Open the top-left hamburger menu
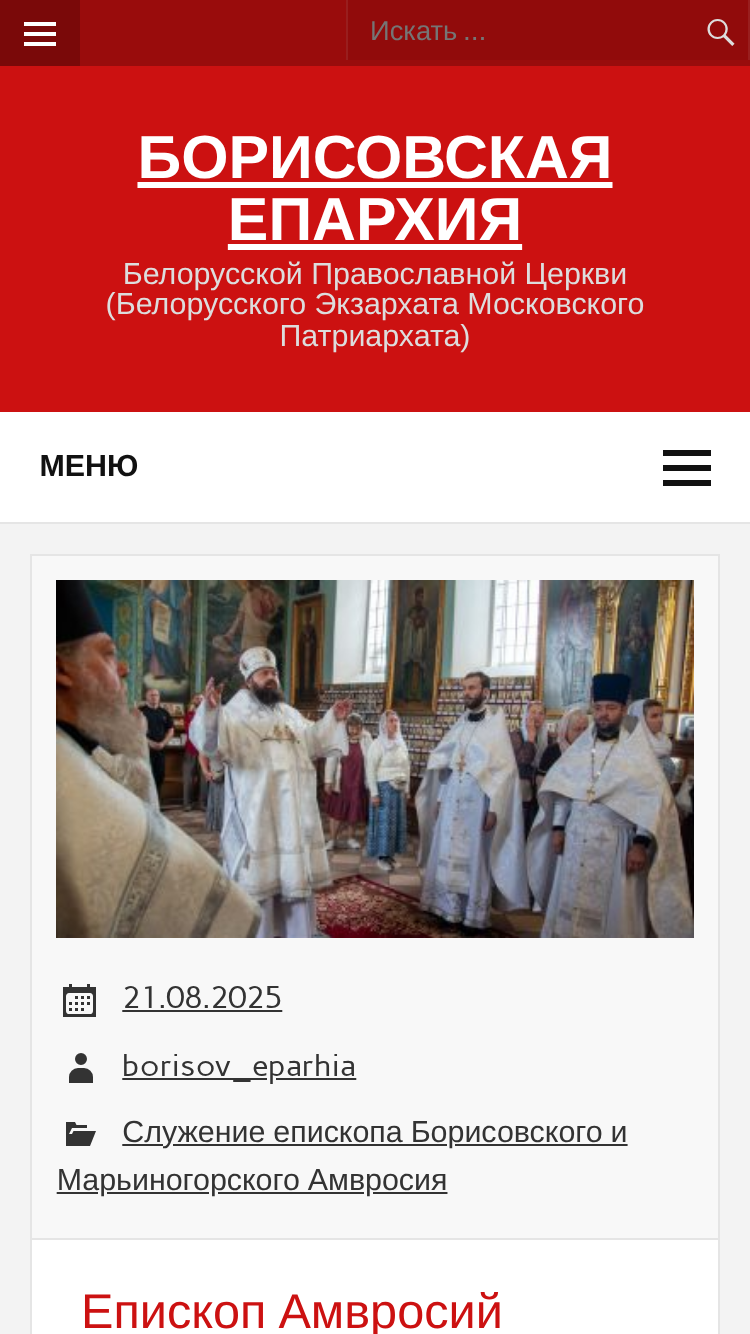The height and width of the screenshot is (1334, 750). click(40, 33)
